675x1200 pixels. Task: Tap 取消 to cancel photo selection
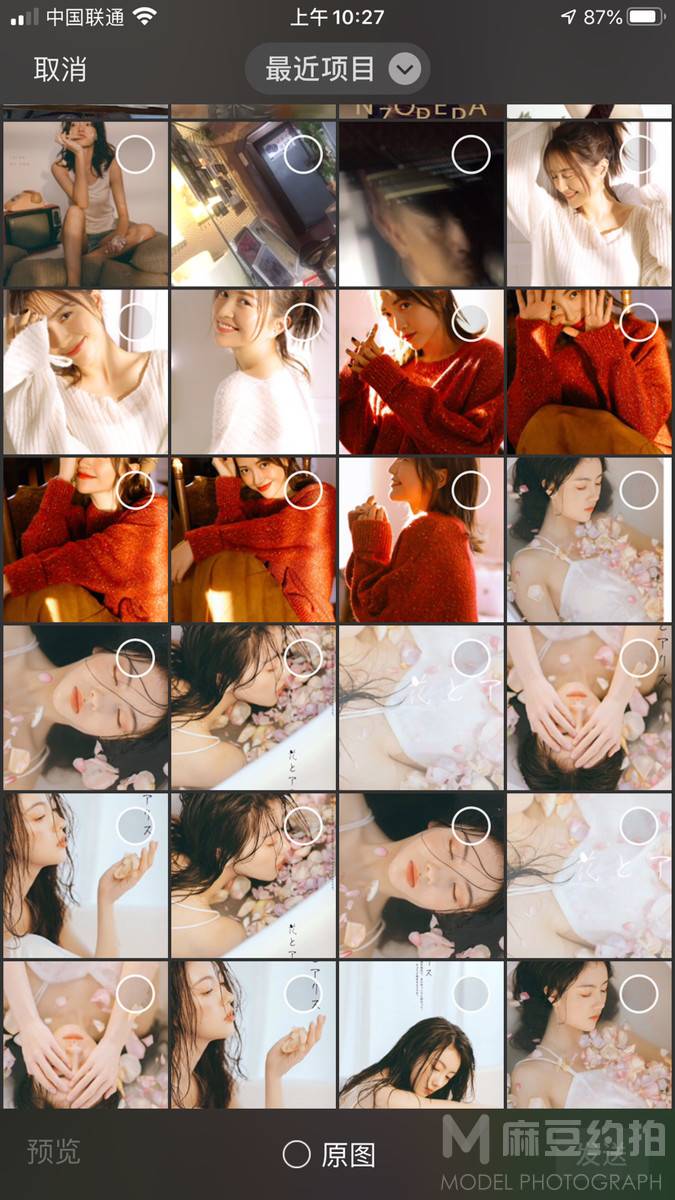60,69
